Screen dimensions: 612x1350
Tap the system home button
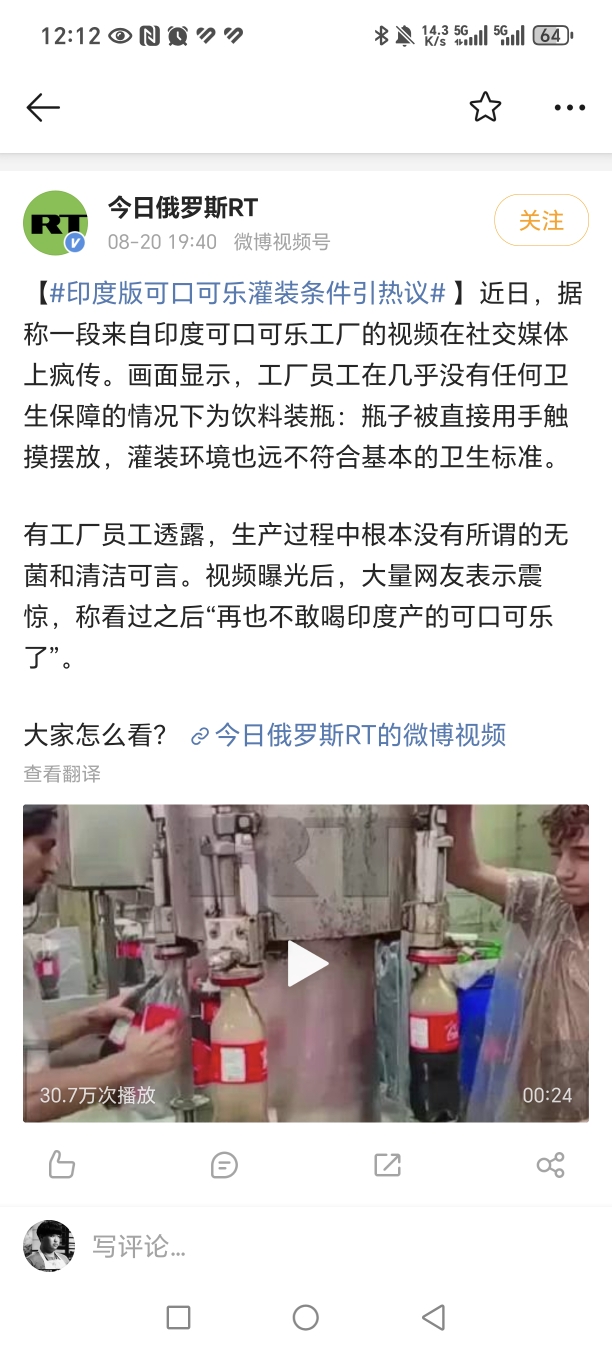pos(306,1317)
